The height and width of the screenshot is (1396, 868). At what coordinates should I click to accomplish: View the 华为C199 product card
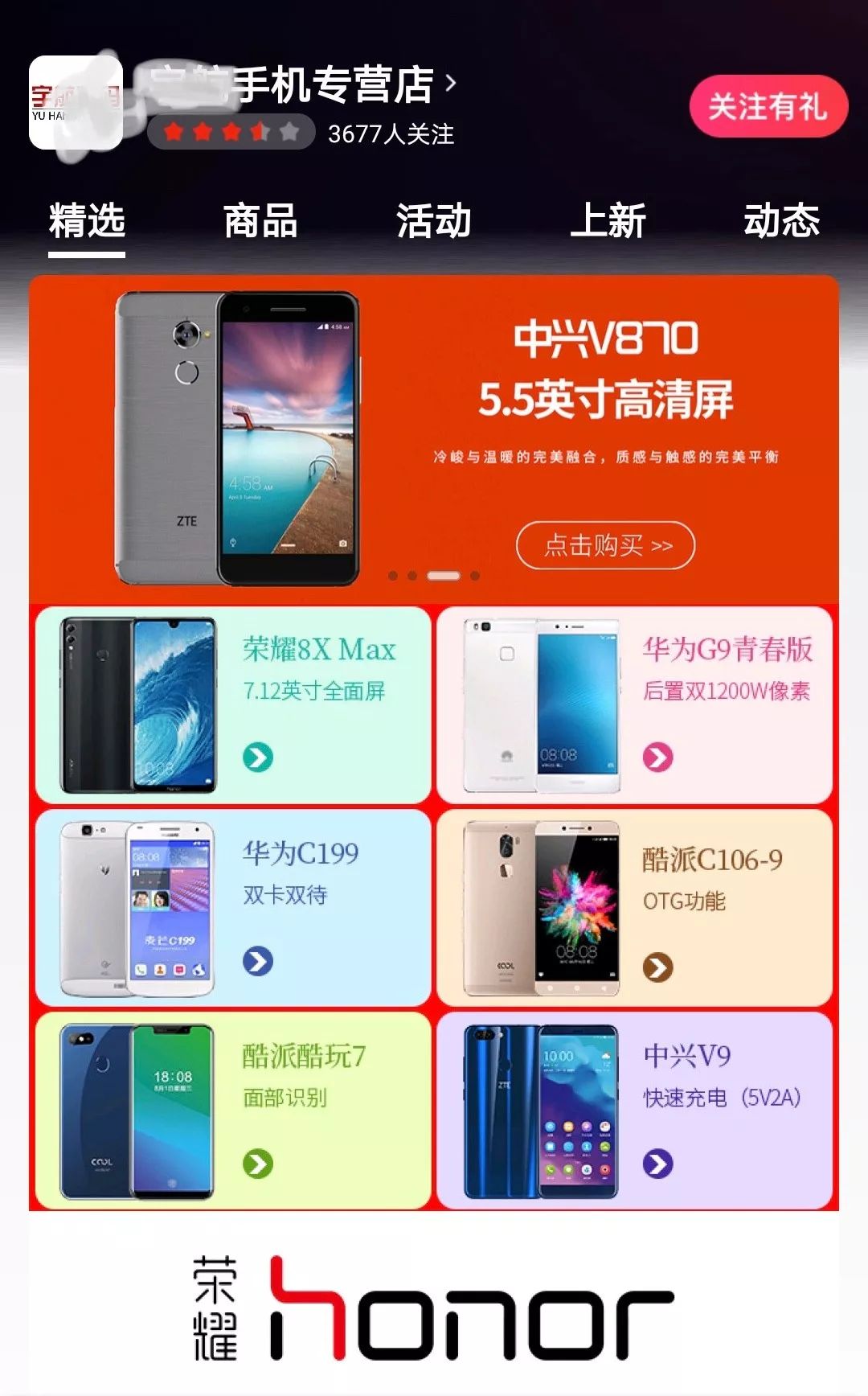pos(233,908)
